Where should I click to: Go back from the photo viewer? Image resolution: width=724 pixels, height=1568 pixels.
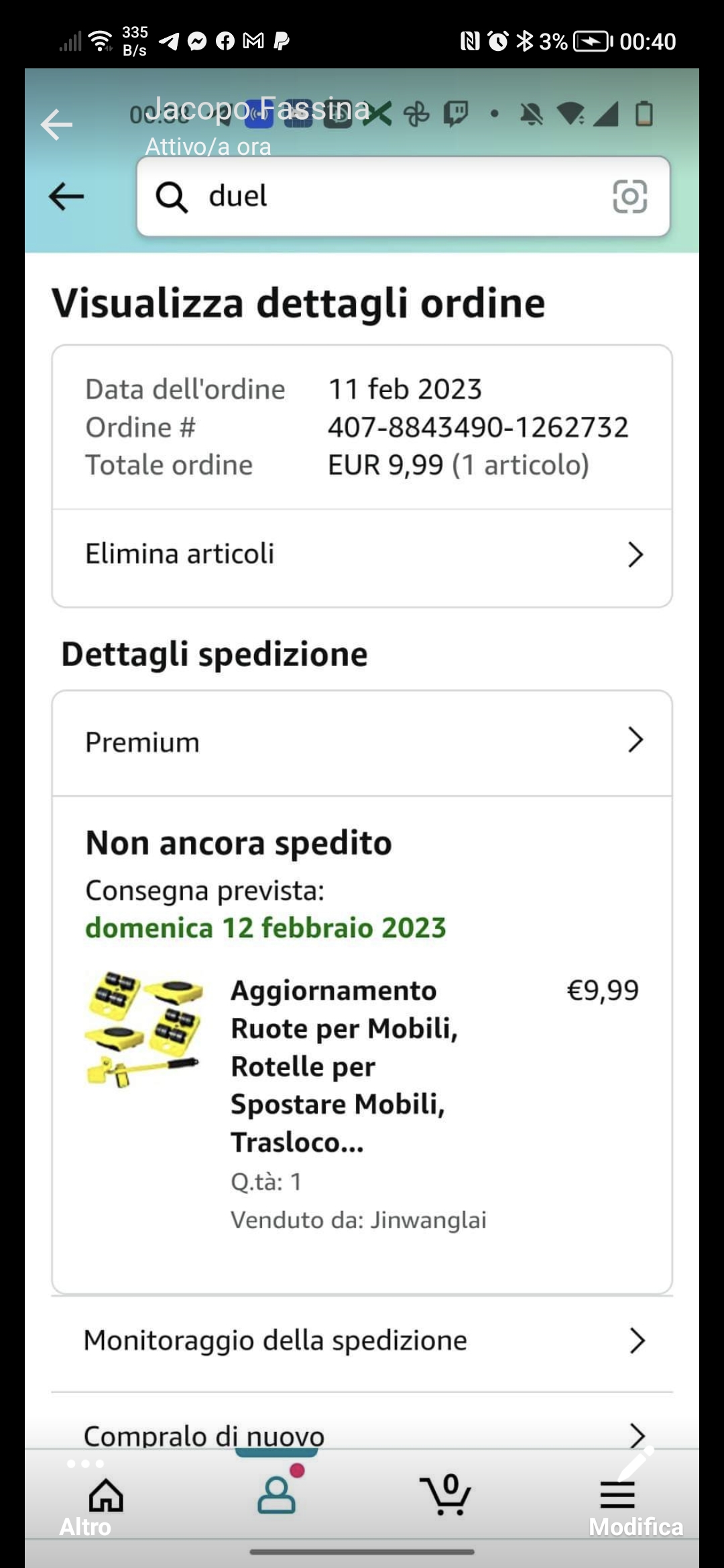(56, 125)
